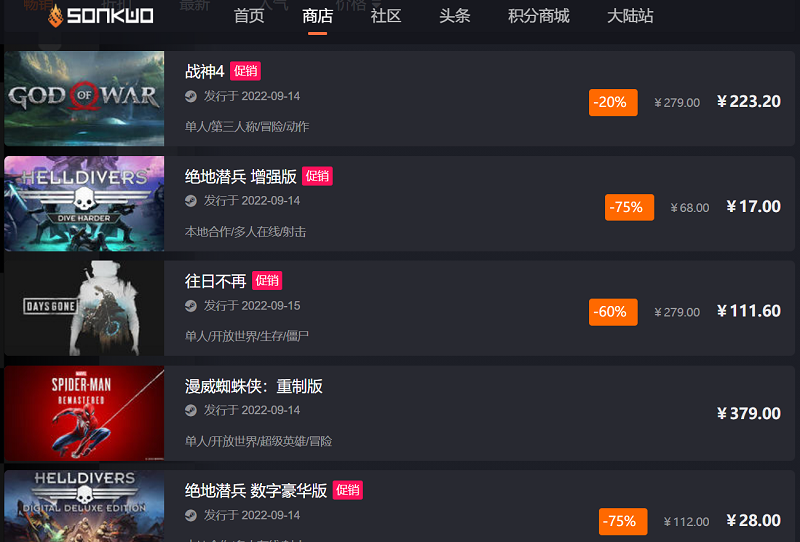Image resolution: width=800 pixels, height=542 pixels.
Task: Open 漫威蜘蛛侠：重制版 product page
Action: 254,386
